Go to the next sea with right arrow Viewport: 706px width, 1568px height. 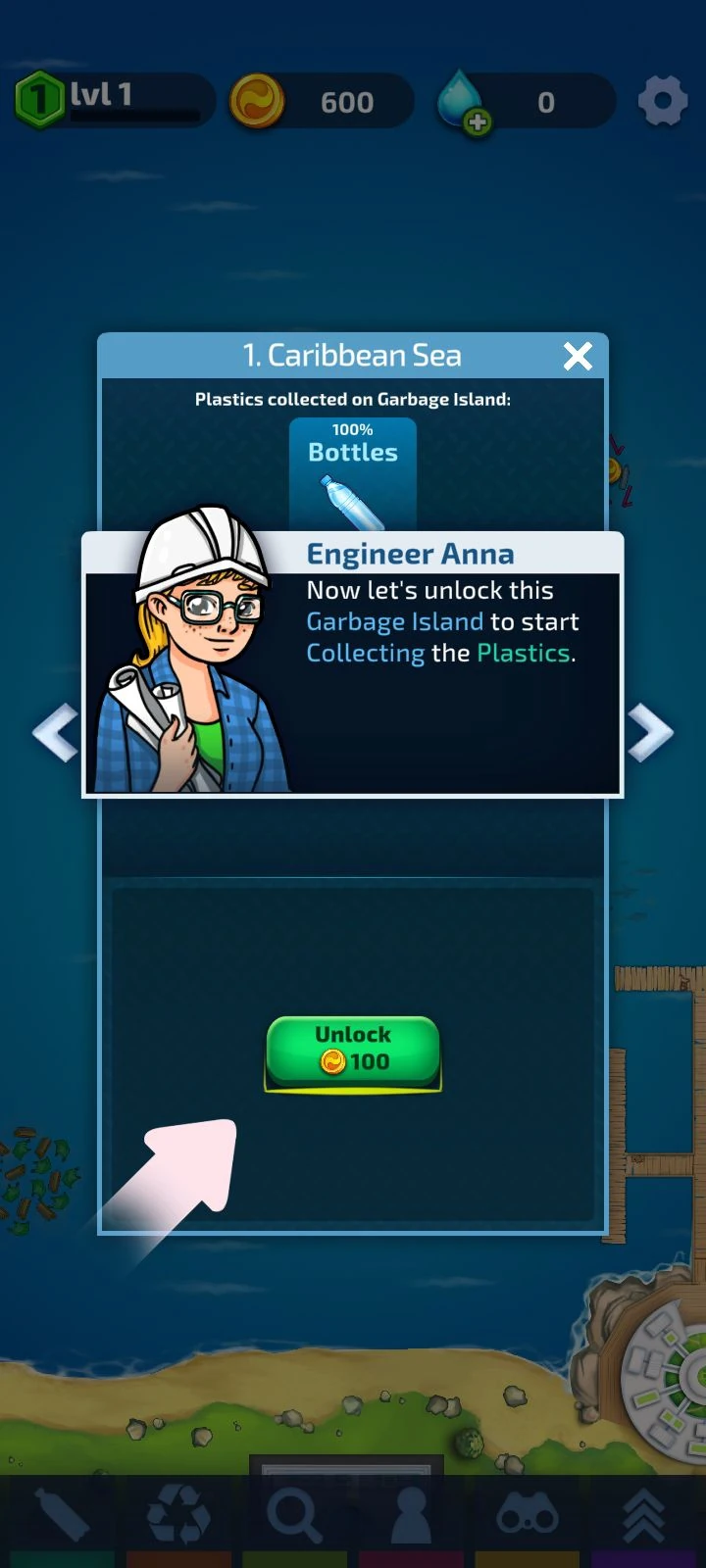(649, 732)
